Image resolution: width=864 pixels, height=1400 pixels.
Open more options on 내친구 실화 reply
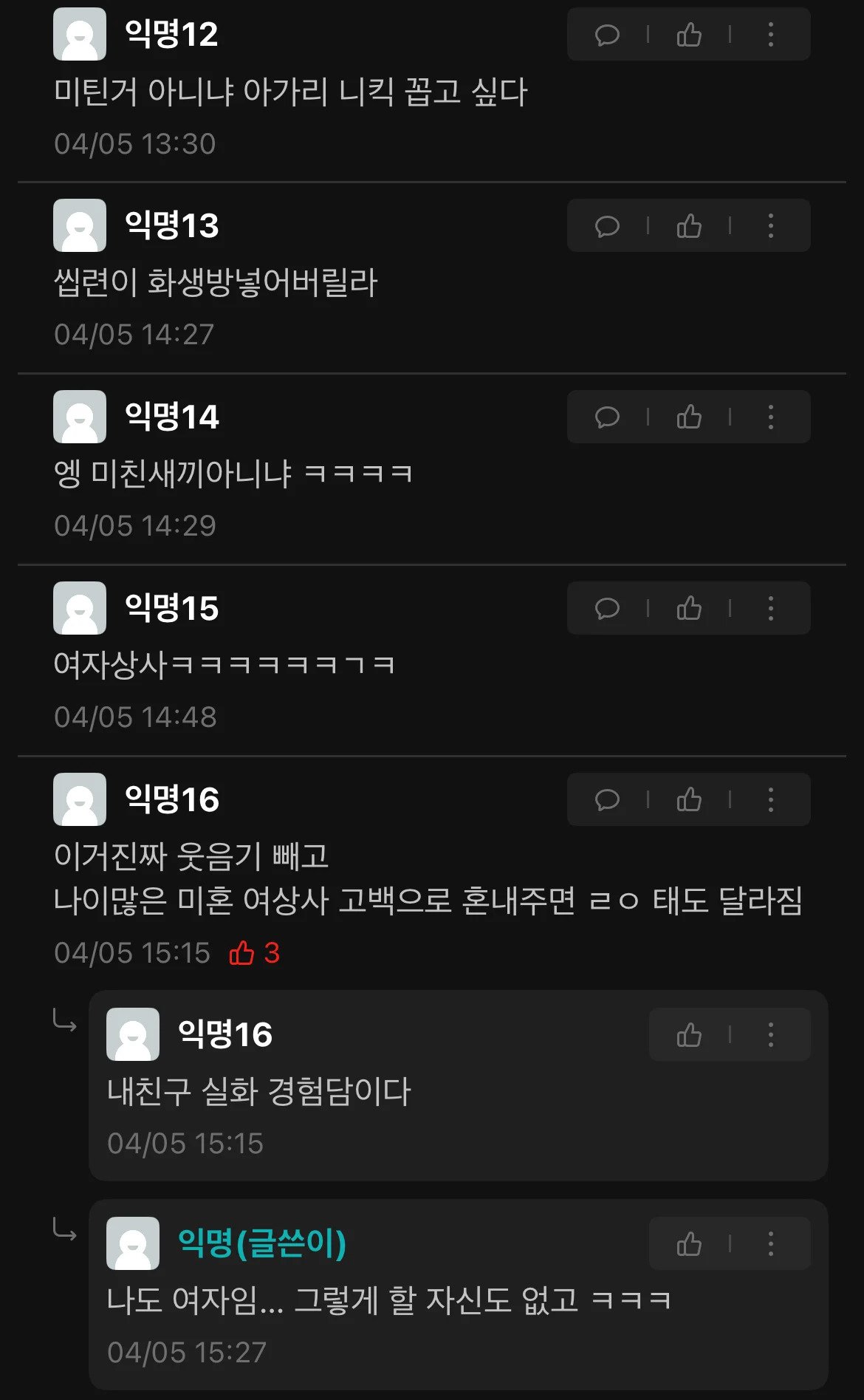771,1035
